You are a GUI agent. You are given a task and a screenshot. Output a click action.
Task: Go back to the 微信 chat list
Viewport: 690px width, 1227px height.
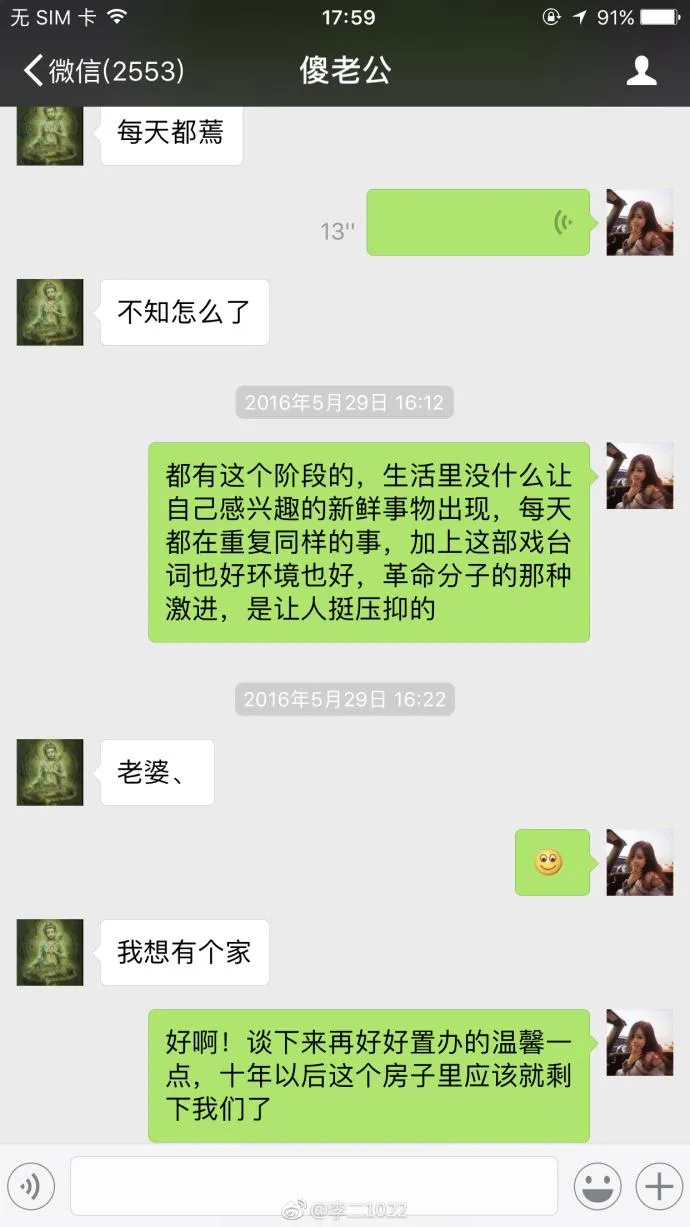(x=103, y=71)
